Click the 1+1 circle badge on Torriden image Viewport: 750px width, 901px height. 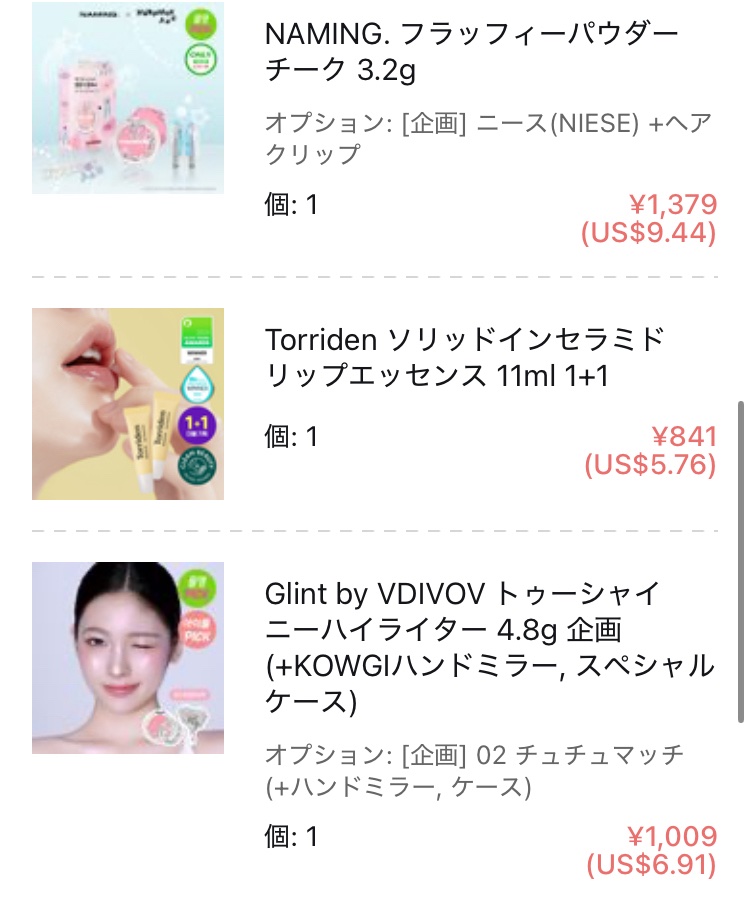[199, 425]
